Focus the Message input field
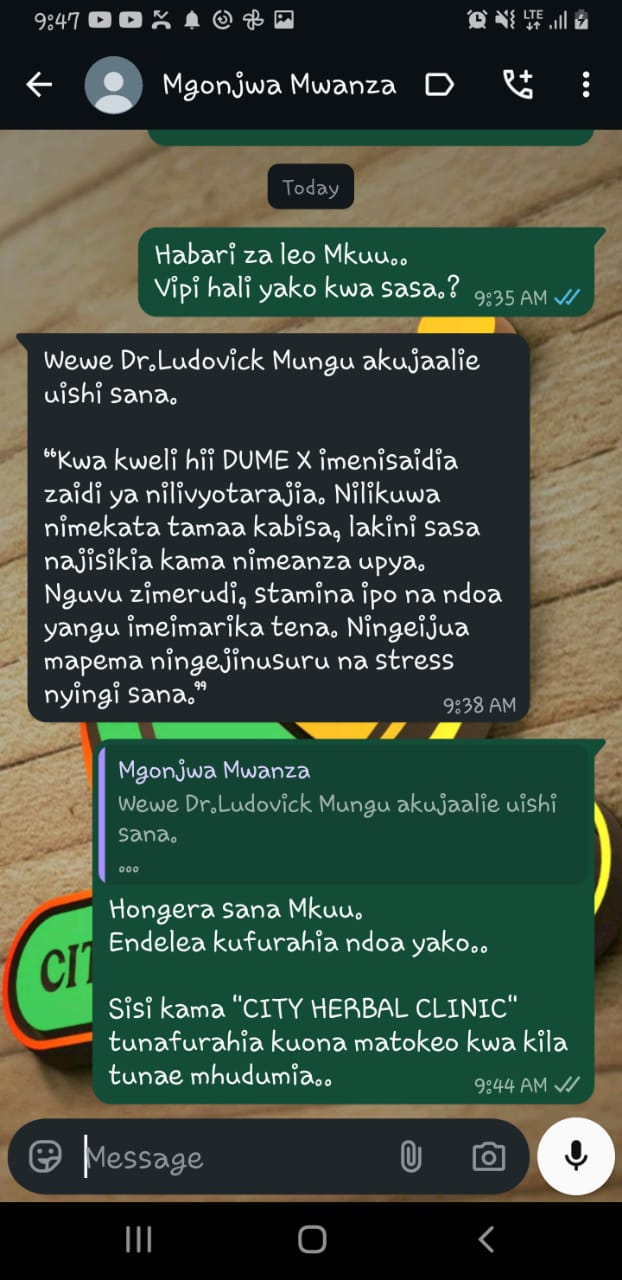Screen dimensions: 622x1280 230,1157
